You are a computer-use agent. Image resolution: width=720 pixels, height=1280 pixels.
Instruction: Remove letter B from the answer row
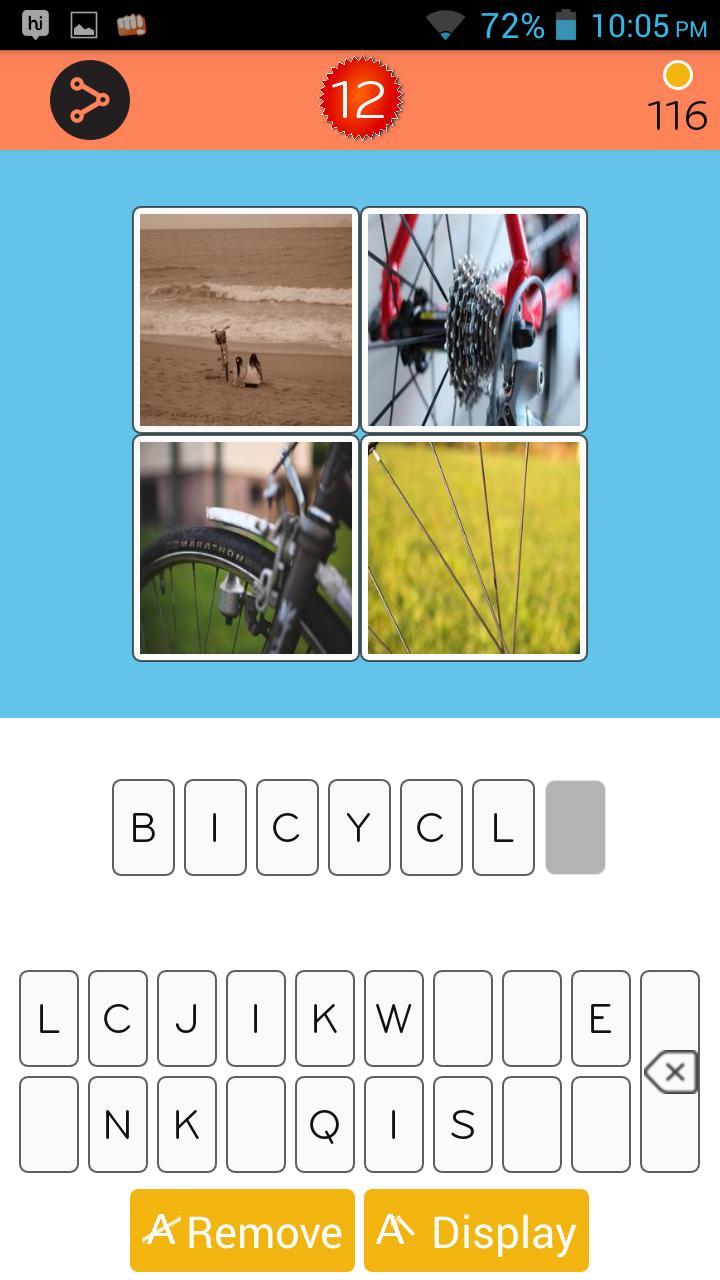(x=143, y=827)
